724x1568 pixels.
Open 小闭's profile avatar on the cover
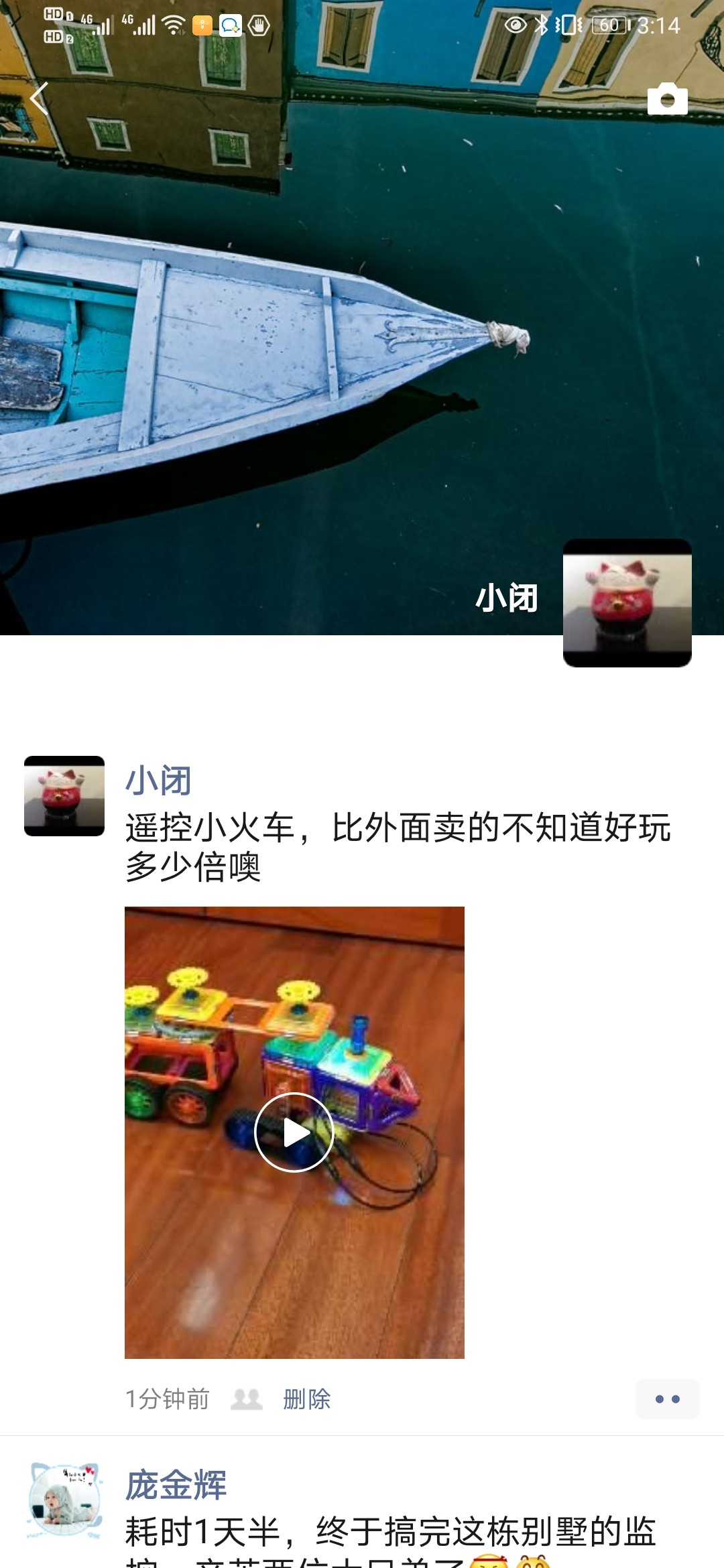pyautogui.click(x=627, y=602)
